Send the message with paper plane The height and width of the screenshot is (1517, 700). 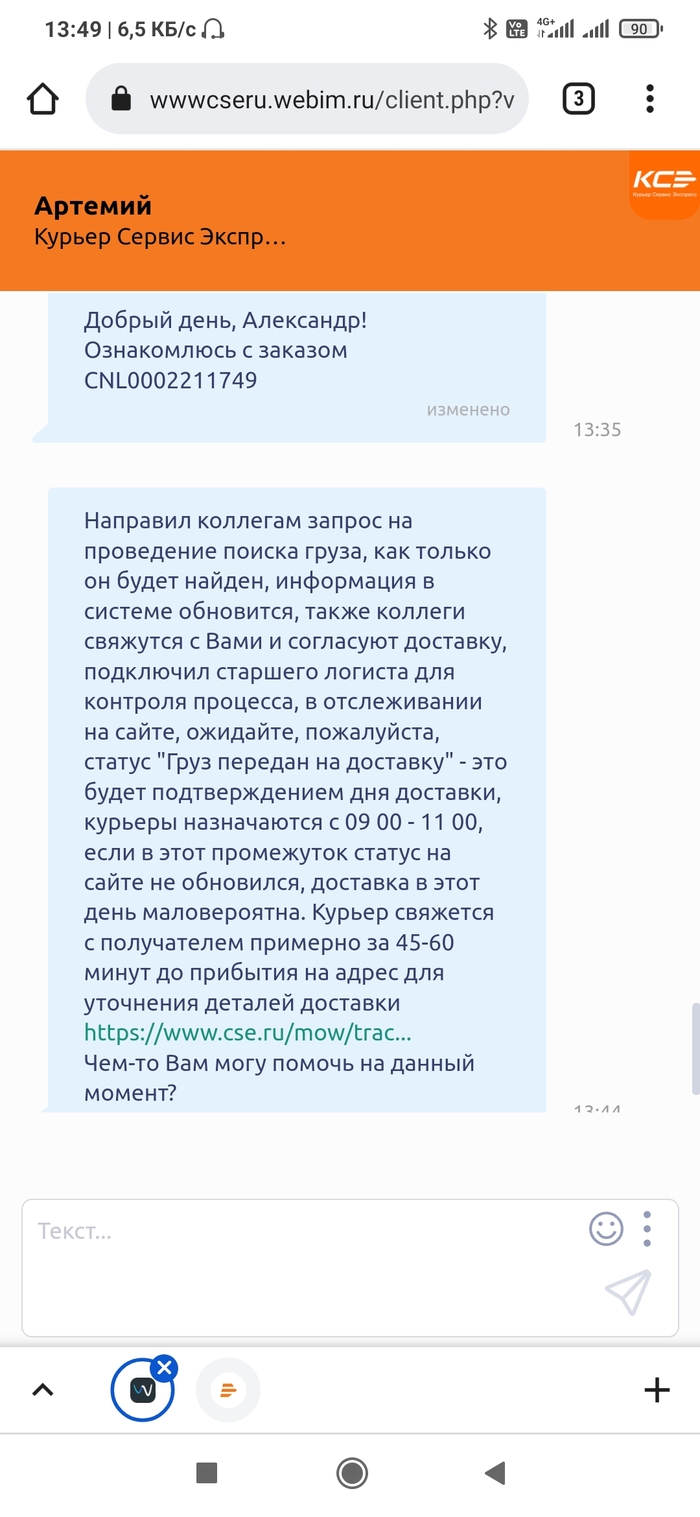[628, 1292]
